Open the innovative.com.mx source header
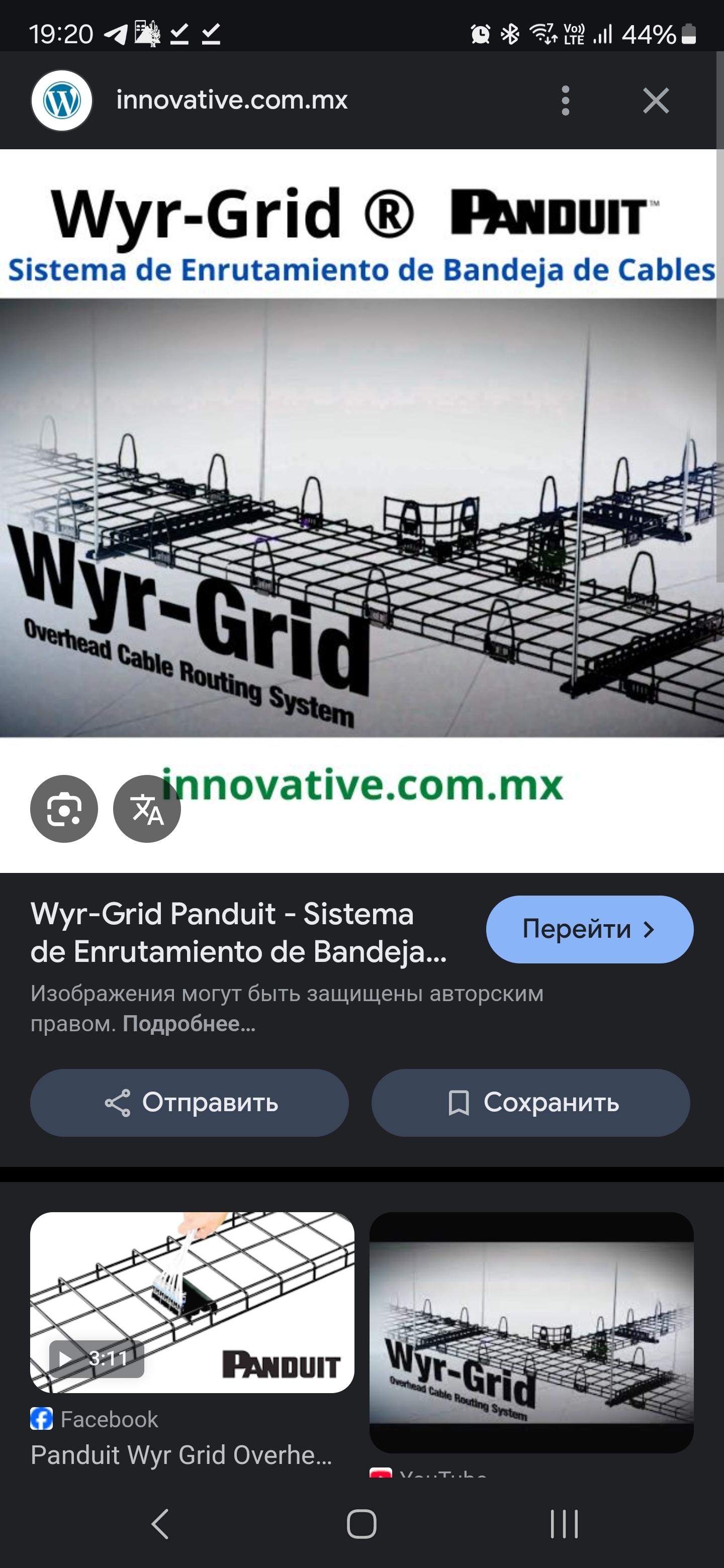 click(x=231, y=101)
